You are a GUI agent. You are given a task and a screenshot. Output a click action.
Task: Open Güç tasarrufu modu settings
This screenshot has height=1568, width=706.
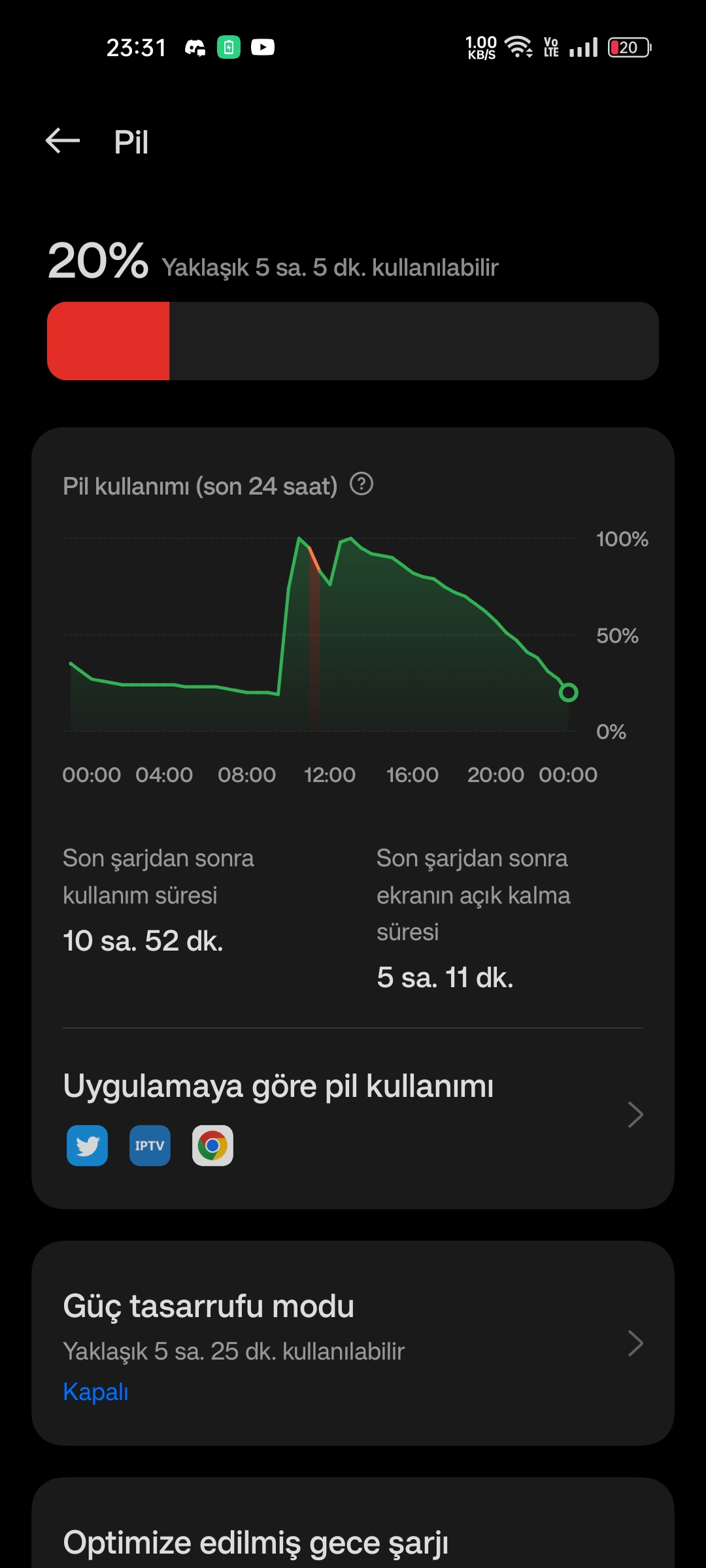pyautogui.click(x=353, y=1343)
